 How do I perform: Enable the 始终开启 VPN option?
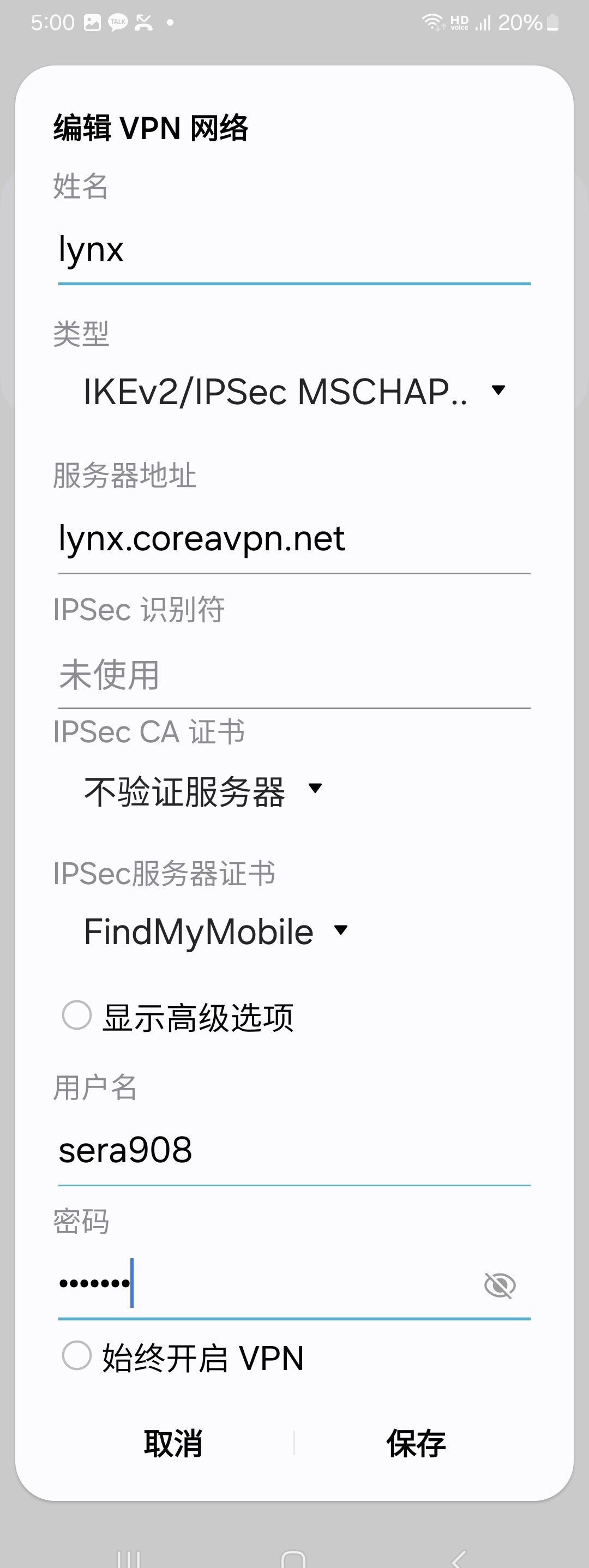pos(77,1357)
